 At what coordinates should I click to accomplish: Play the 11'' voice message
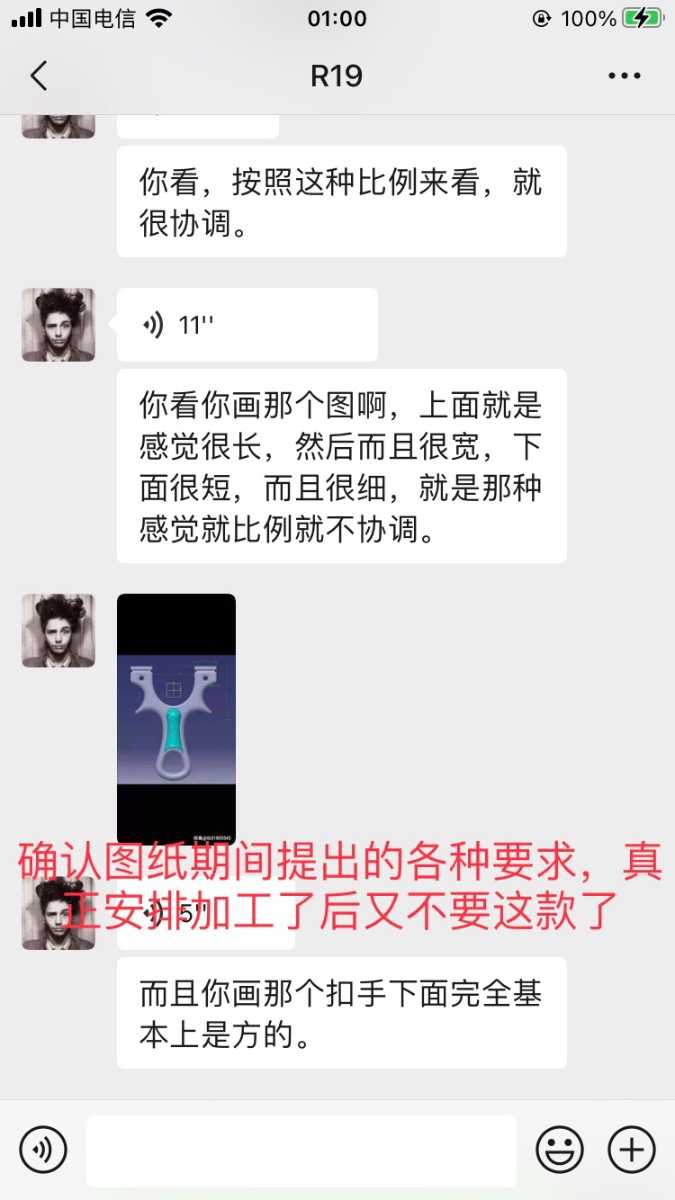246,325
